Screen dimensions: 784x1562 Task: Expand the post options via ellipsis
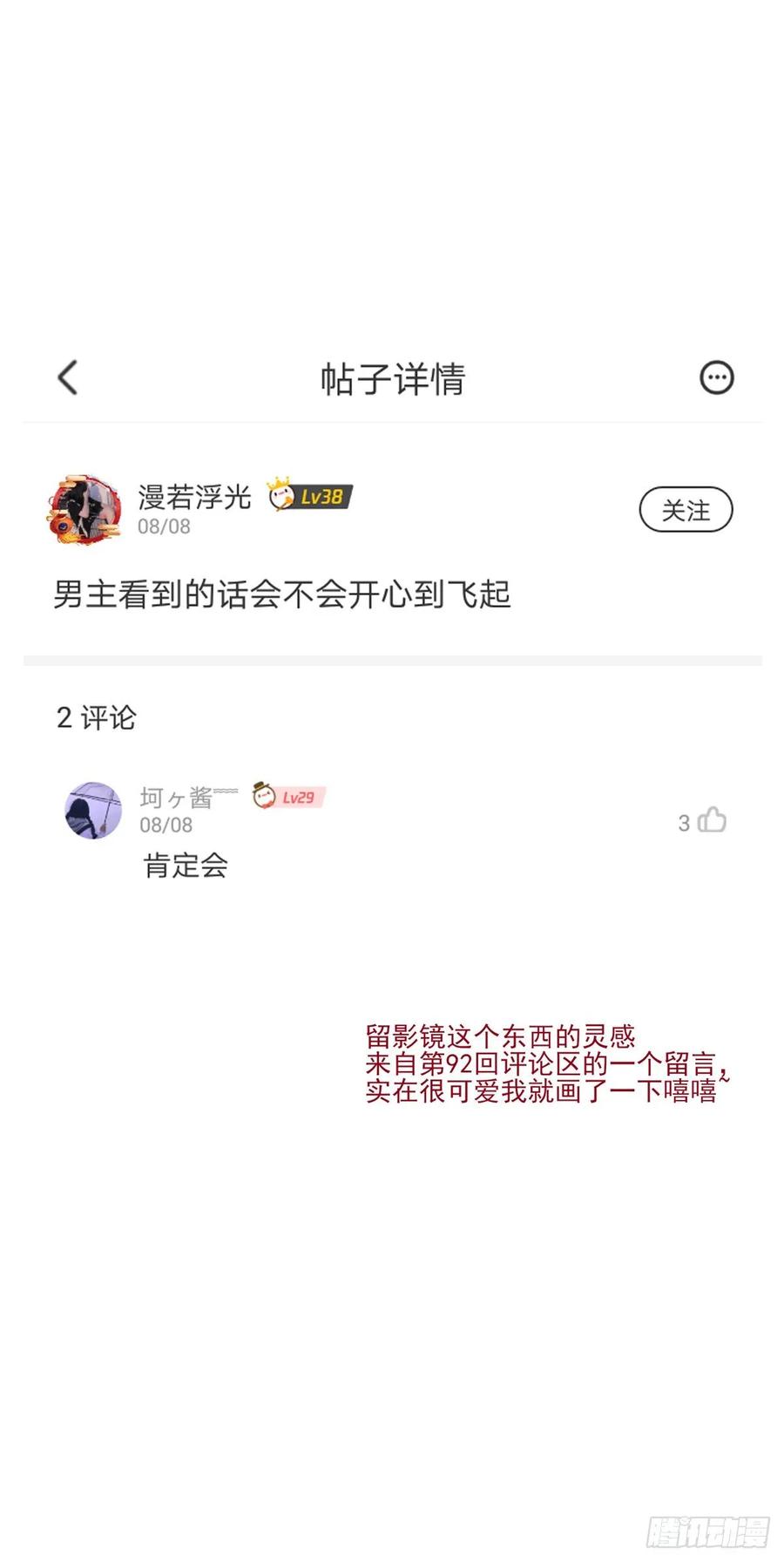coord(717,377)
